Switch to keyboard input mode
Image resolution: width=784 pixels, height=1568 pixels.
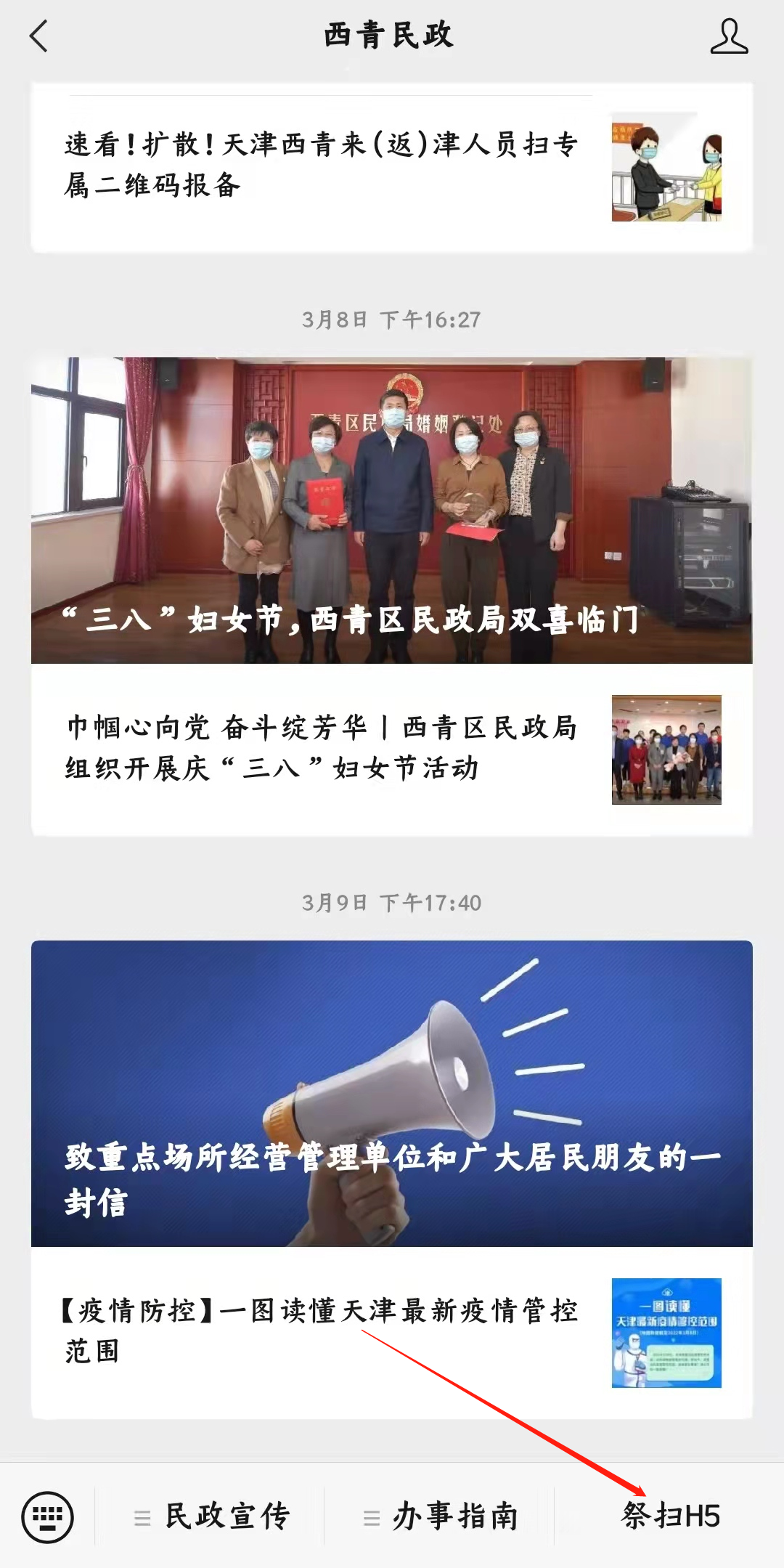point(48,1516)
